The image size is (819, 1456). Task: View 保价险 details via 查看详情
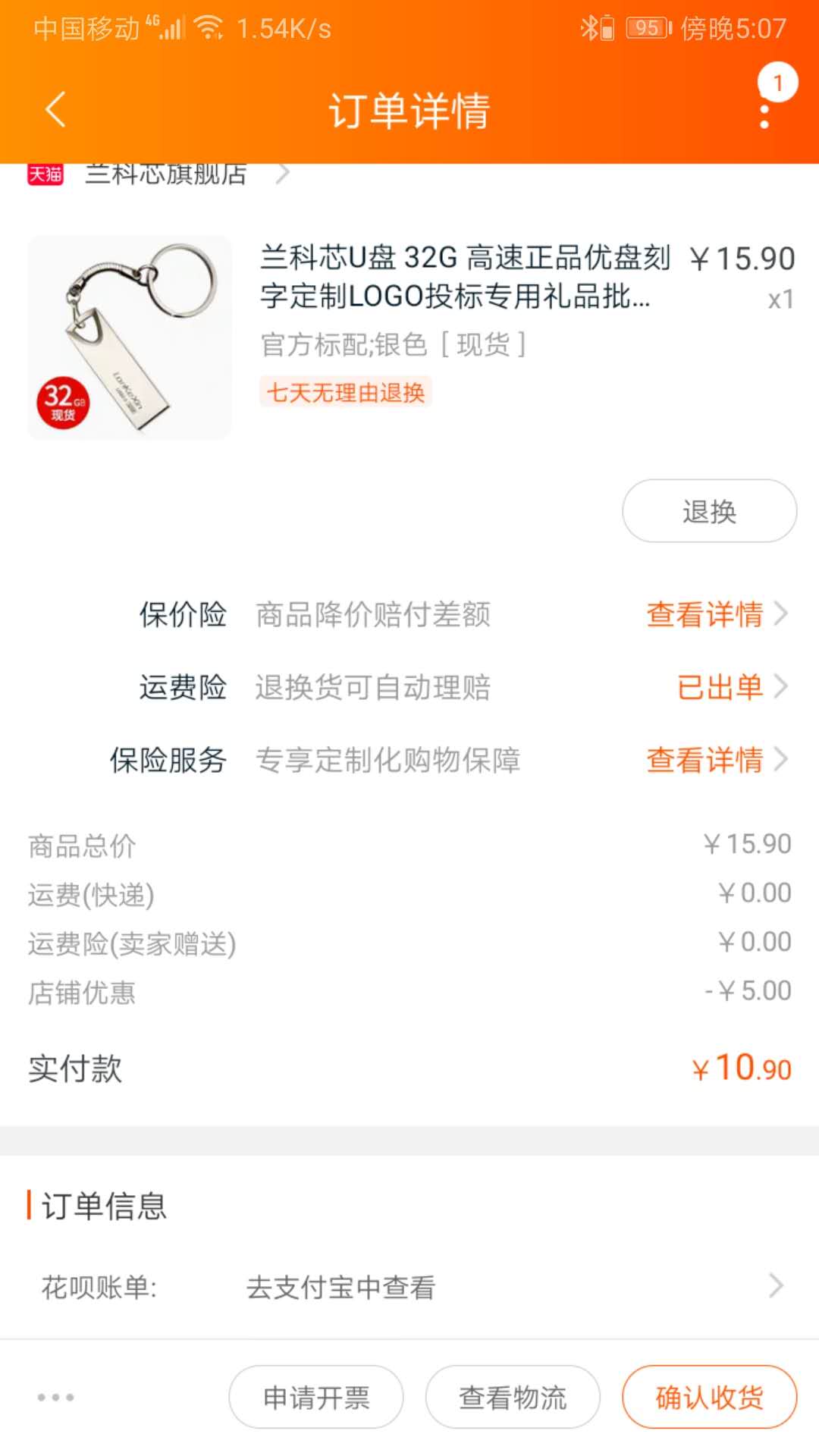[705, 615]
